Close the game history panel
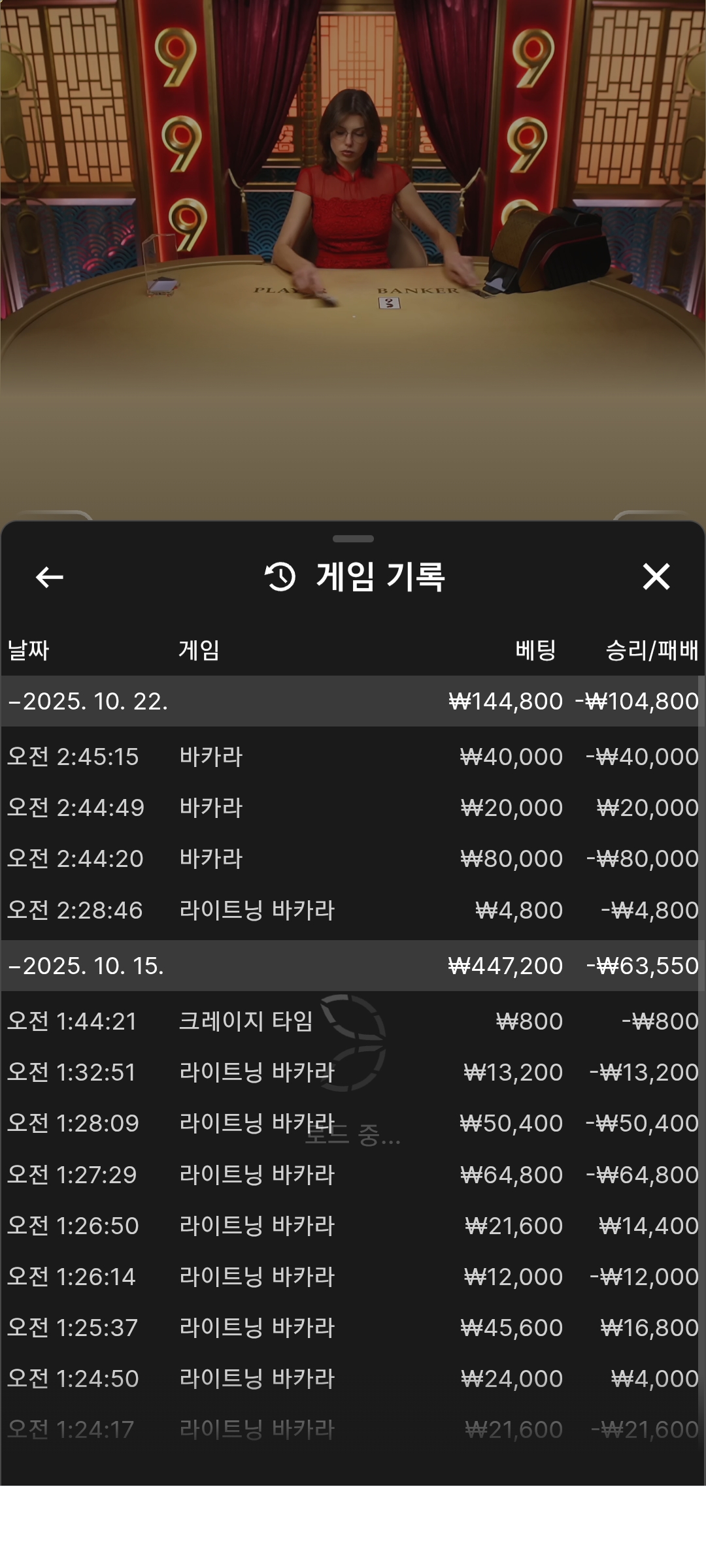 coord(656,577)
